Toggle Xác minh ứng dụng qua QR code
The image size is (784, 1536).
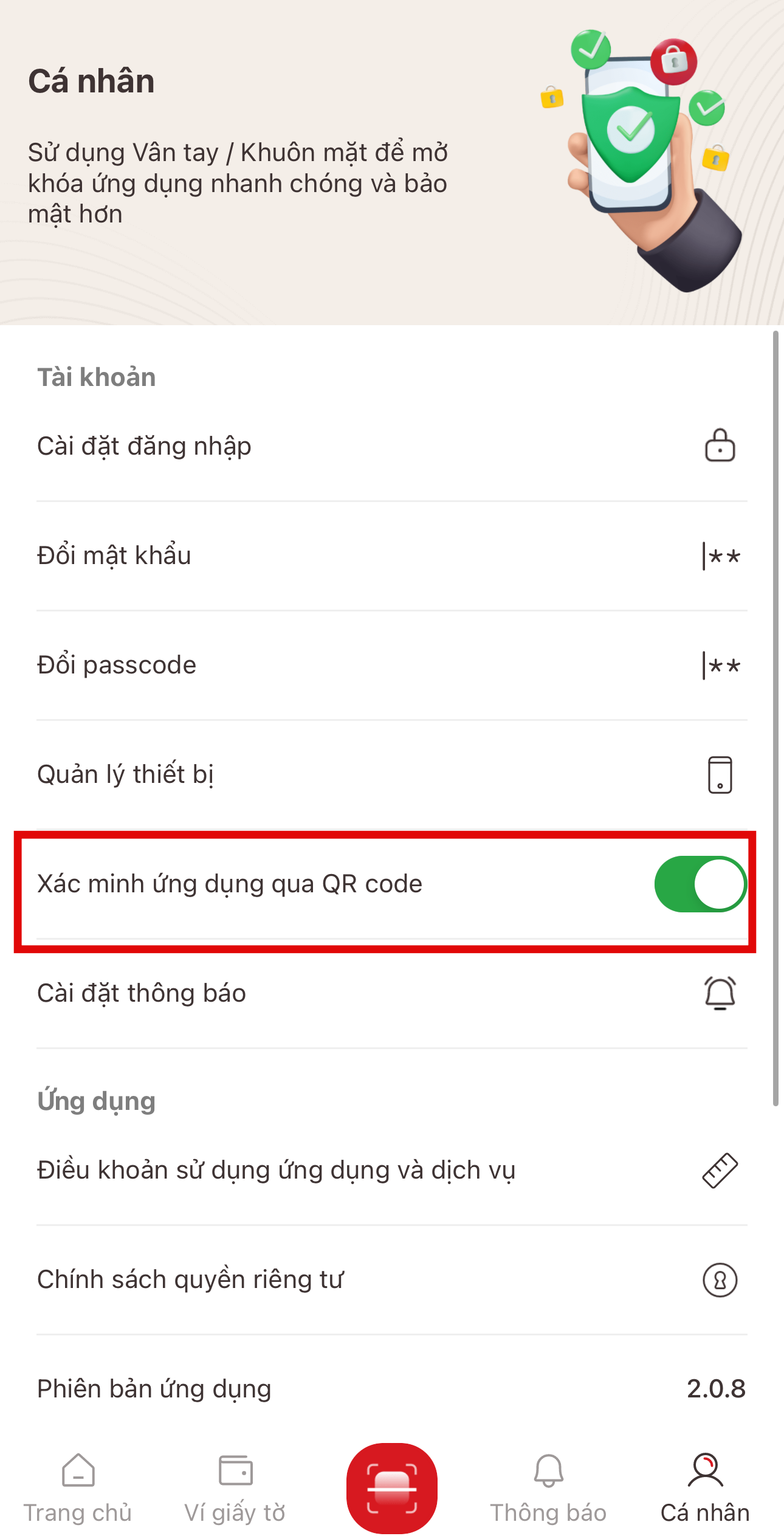pos(700,884)
